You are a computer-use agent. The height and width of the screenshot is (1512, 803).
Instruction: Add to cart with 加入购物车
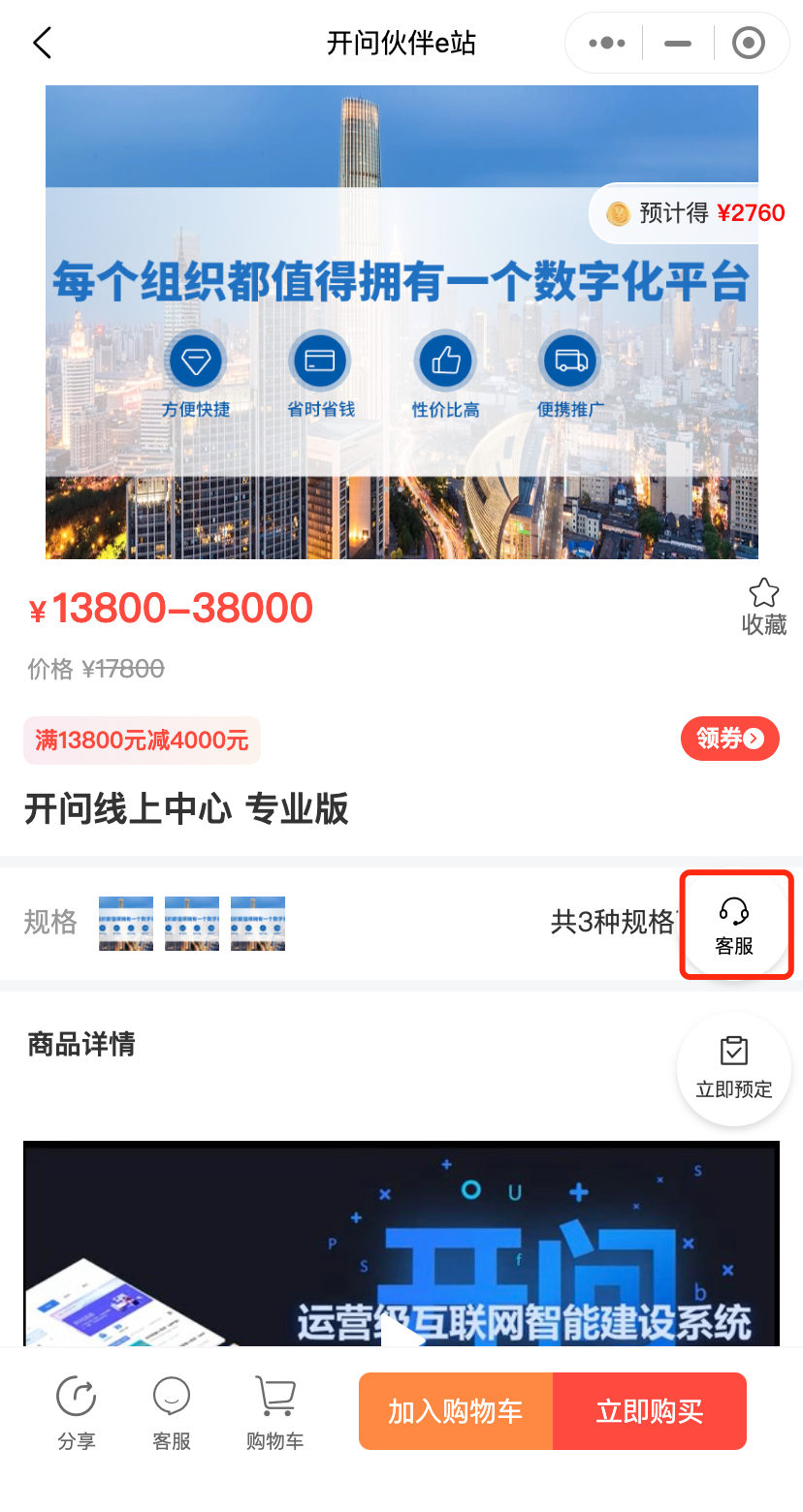pos(456,1411)
